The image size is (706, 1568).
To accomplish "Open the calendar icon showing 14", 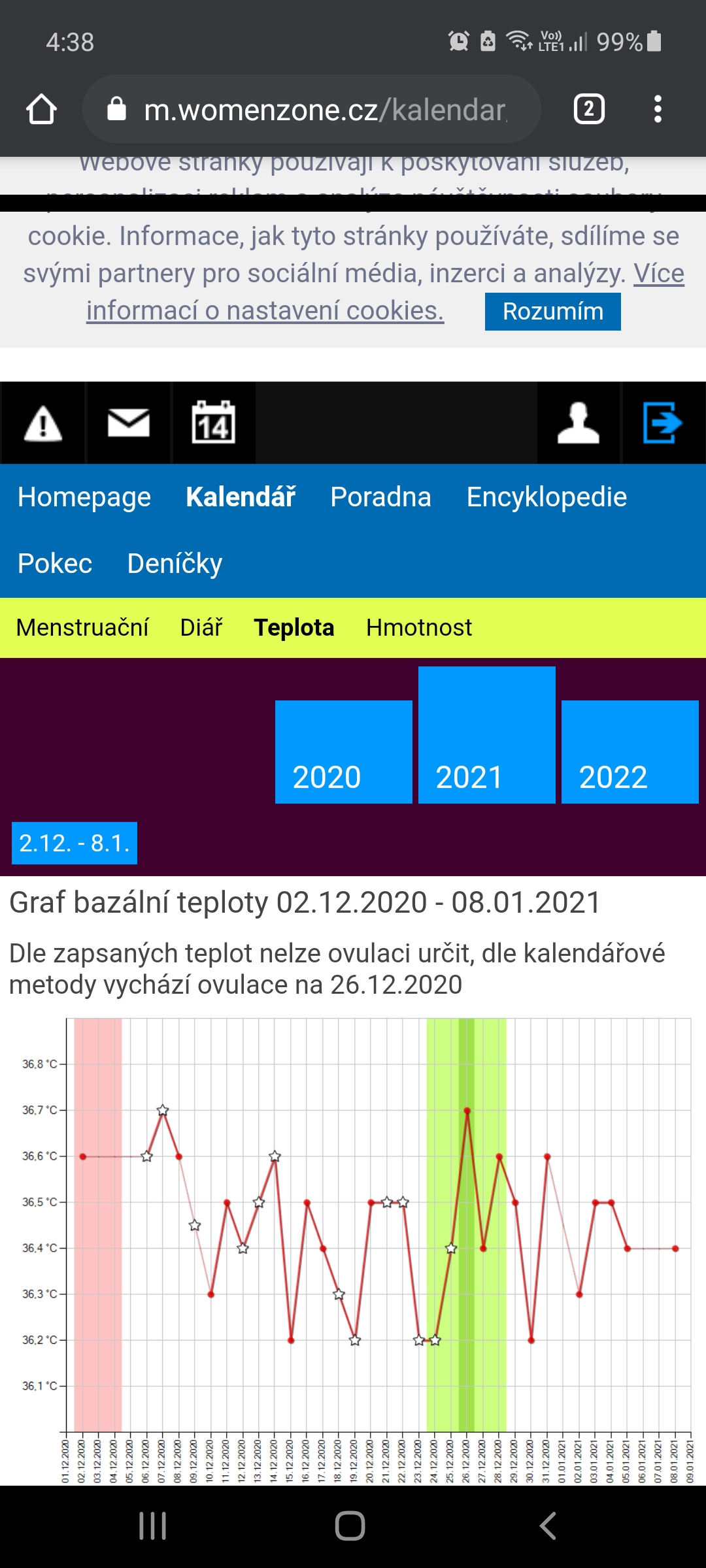I will click(213, 423).
